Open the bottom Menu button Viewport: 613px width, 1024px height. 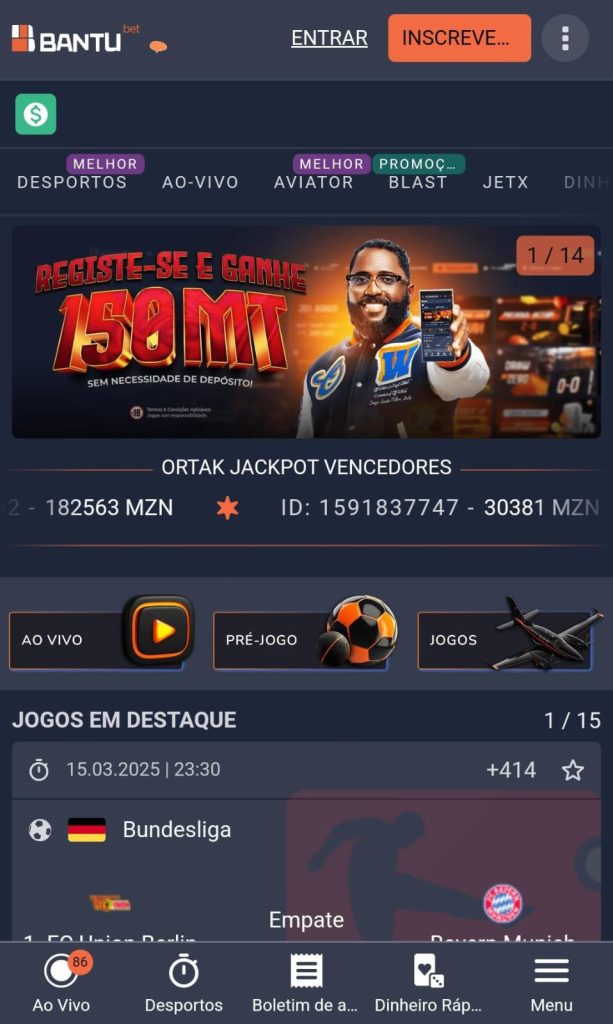point(551,982)
